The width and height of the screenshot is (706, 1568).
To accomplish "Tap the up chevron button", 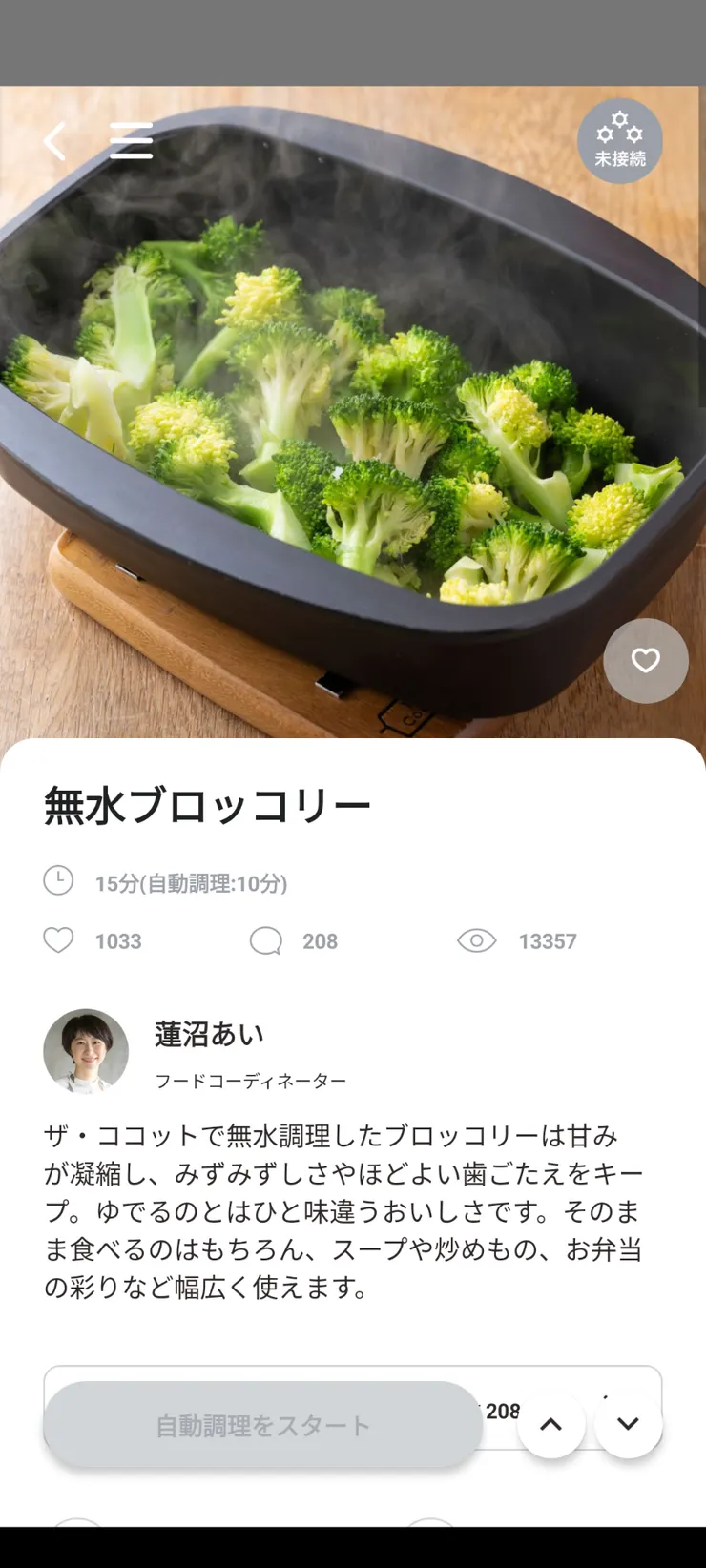I will (551, 1424).
